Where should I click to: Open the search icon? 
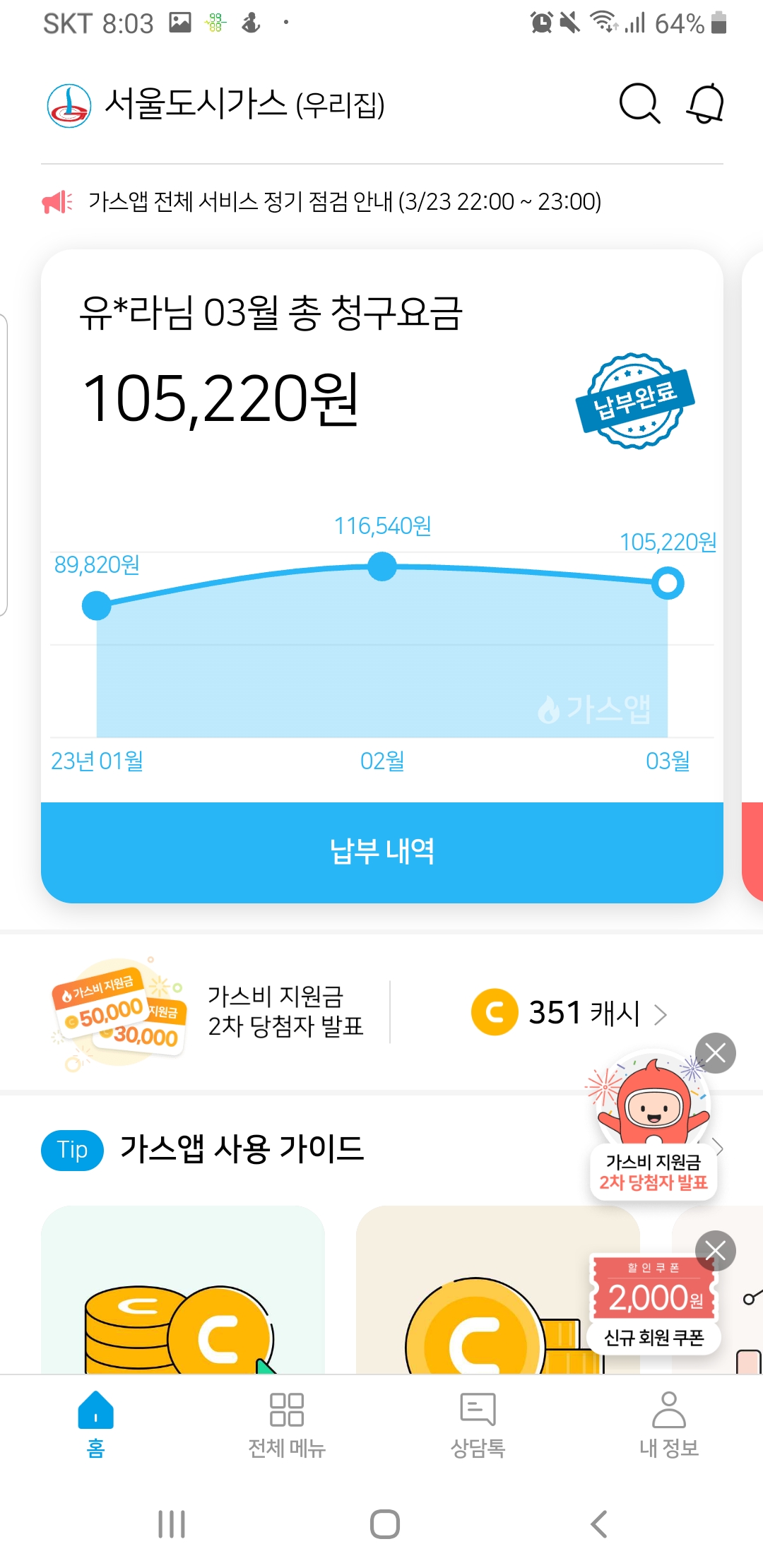(x=639, y=105)
